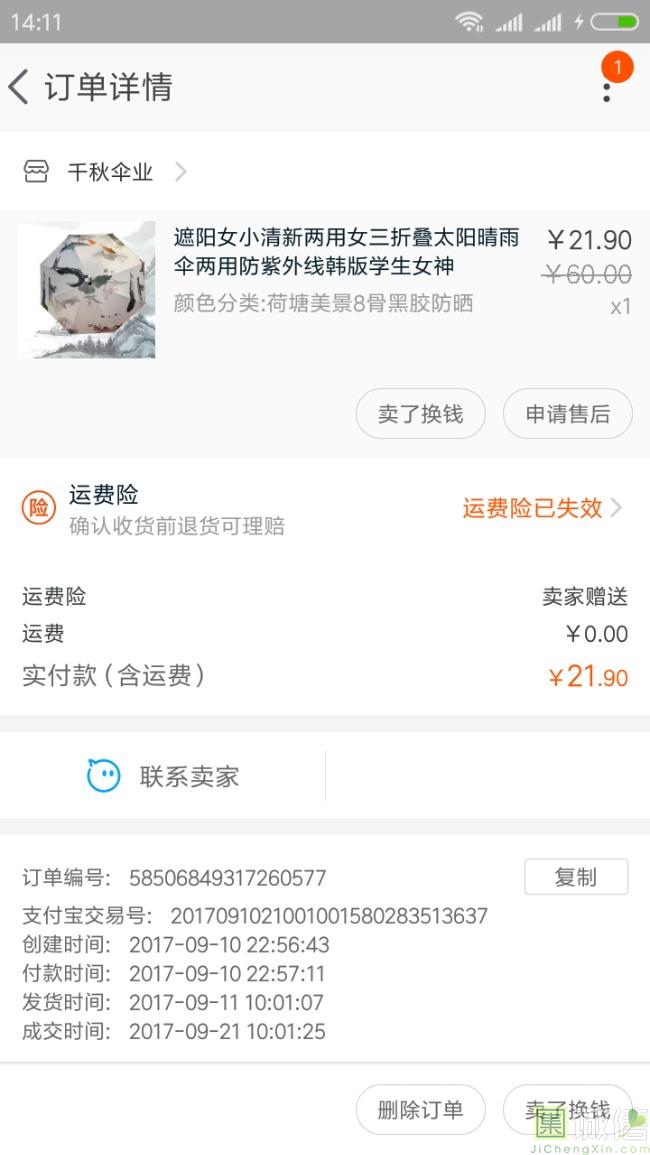Contact the seller via 联系卖家
The height and width of the screenshot is (1155, 650).
(165, 776)
